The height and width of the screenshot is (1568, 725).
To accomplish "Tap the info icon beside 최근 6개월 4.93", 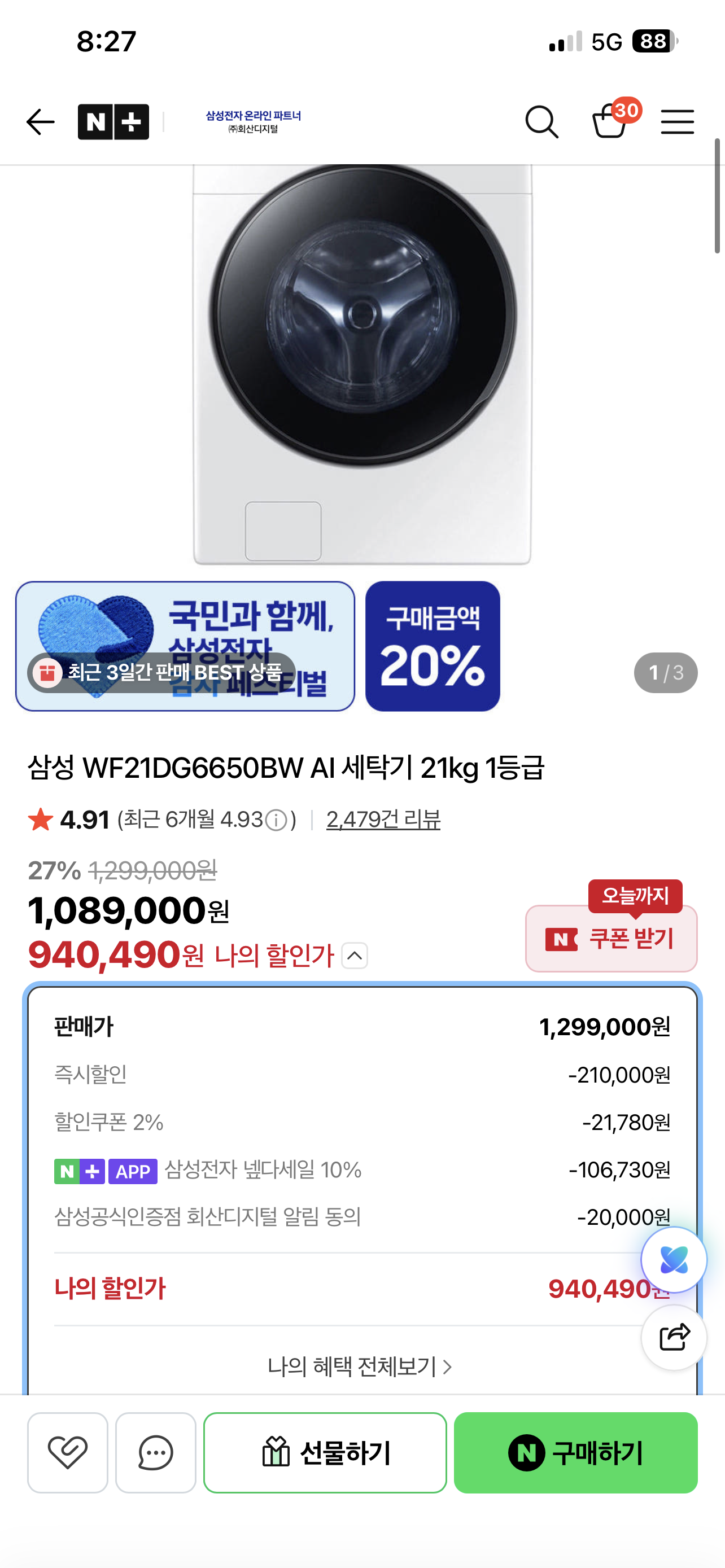I will (276, 821).
